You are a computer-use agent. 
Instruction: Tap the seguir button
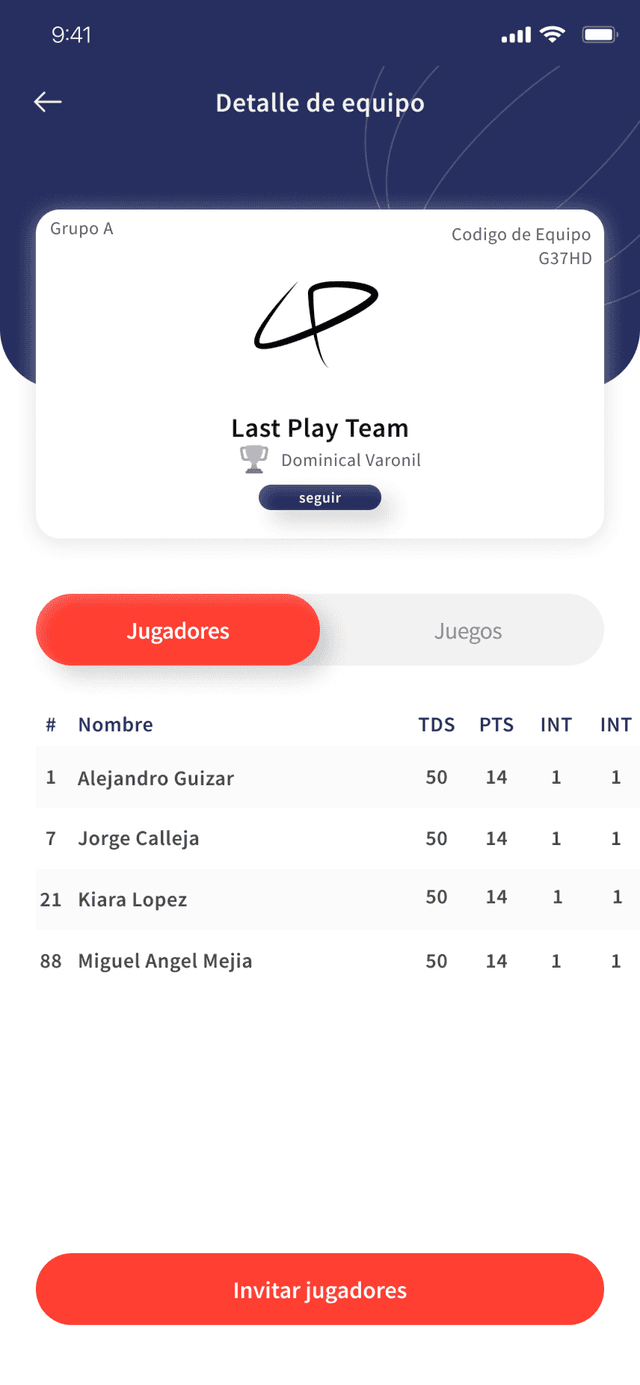[320, 497]
